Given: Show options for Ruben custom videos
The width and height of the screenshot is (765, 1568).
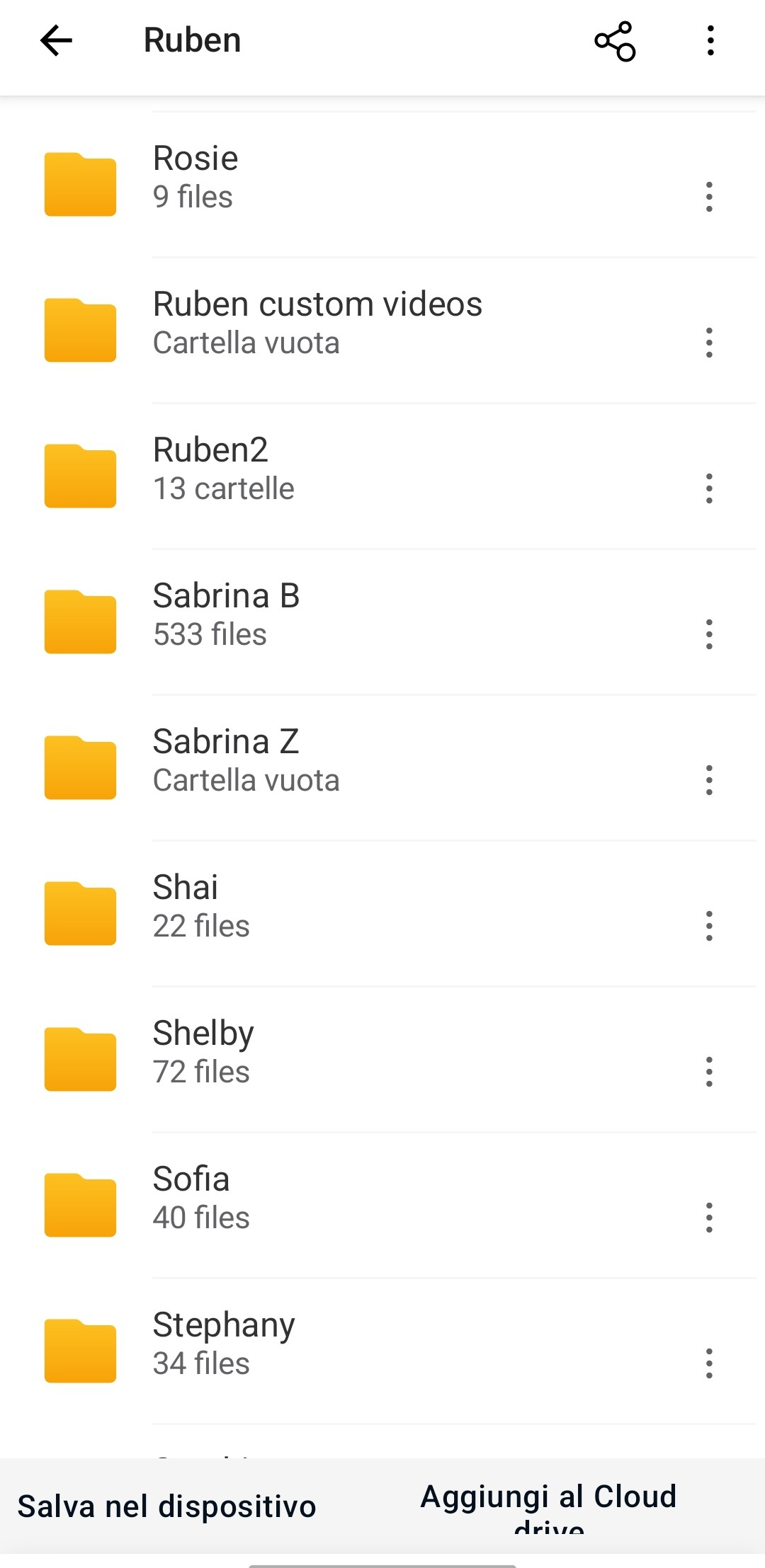Looking at the screenshot, I should click(708, 343).
